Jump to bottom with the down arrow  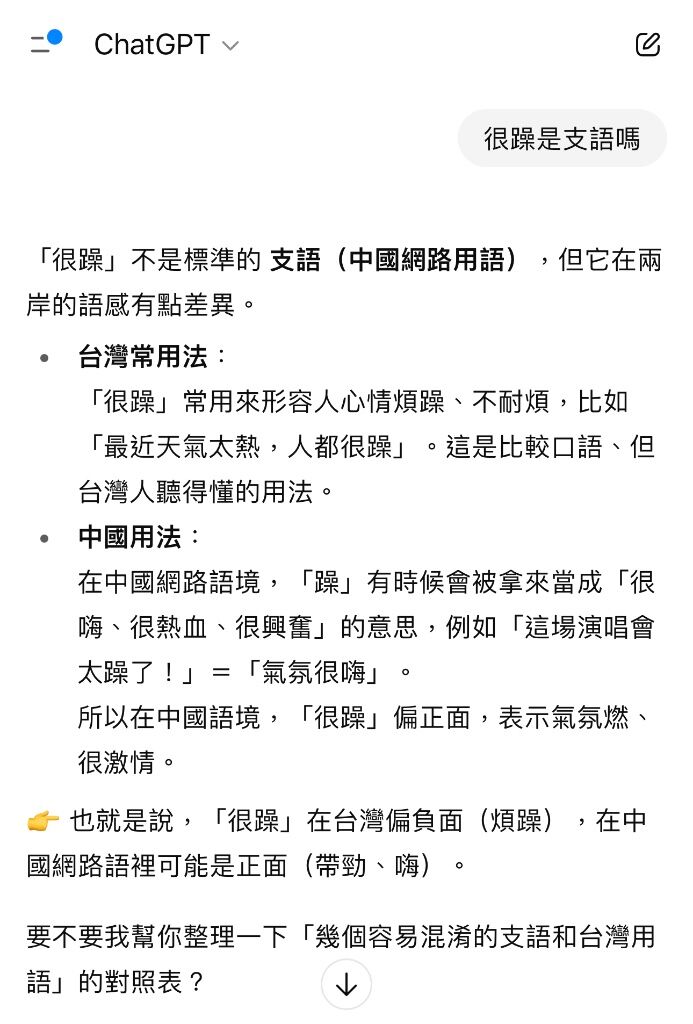[x=346, y=985]
